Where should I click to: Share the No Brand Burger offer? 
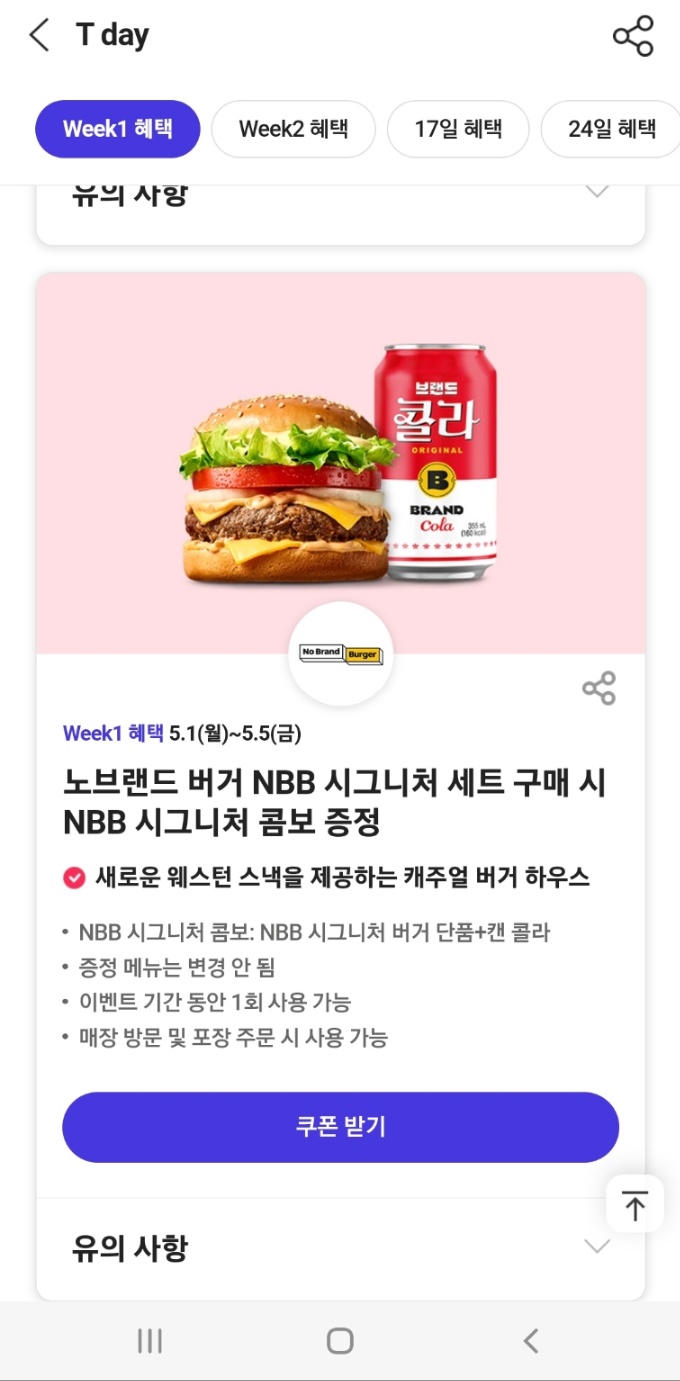[x=599, y=689]
